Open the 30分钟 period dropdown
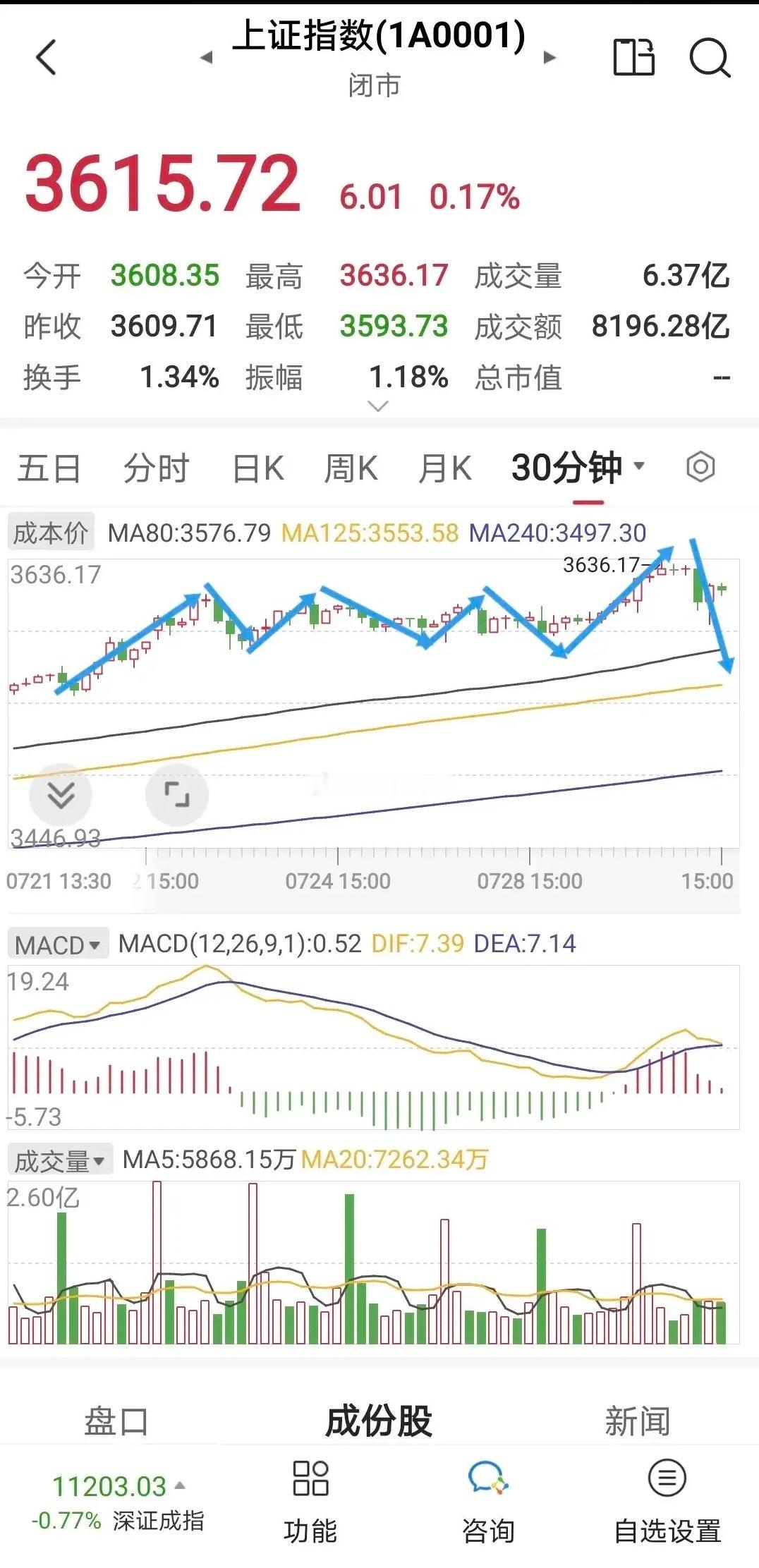 tap(578, 468)
